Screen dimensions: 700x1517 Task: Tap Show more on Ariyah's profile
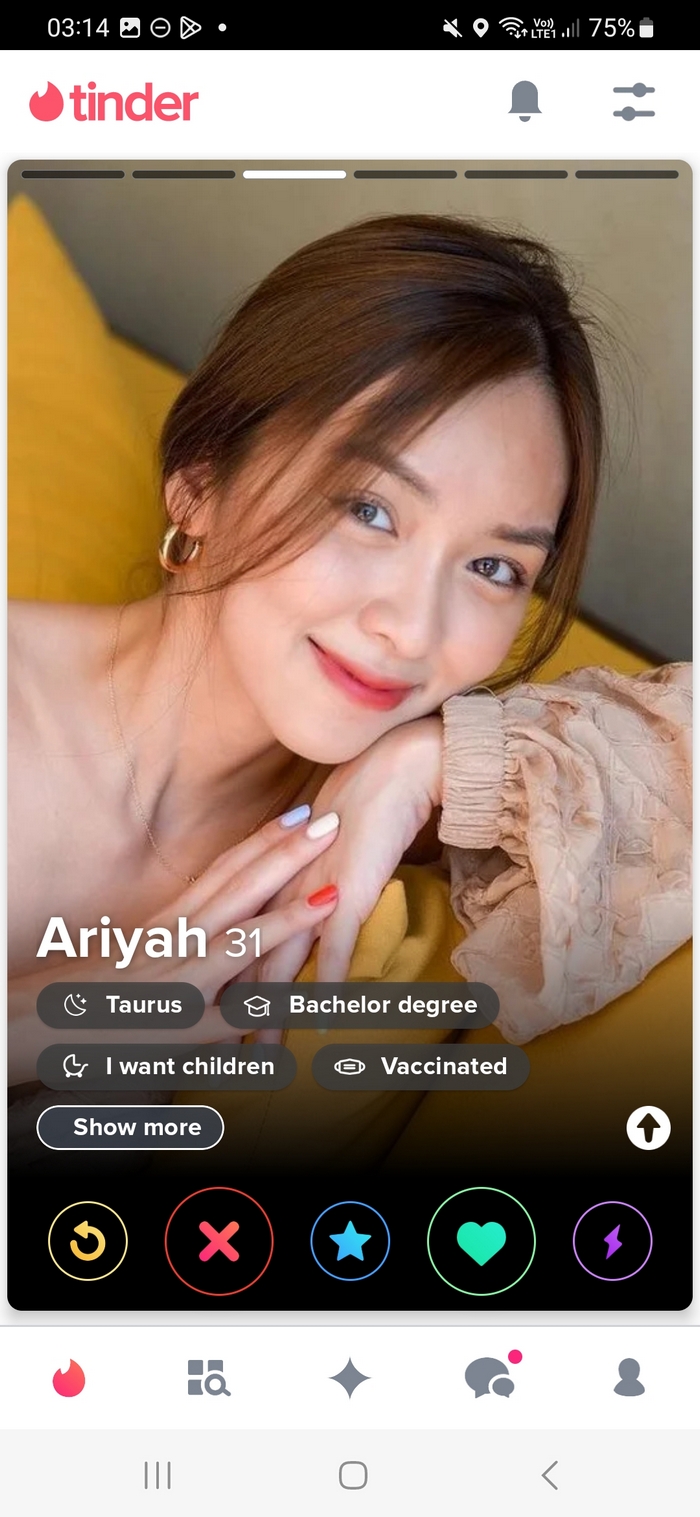(x=130, y=1127)
